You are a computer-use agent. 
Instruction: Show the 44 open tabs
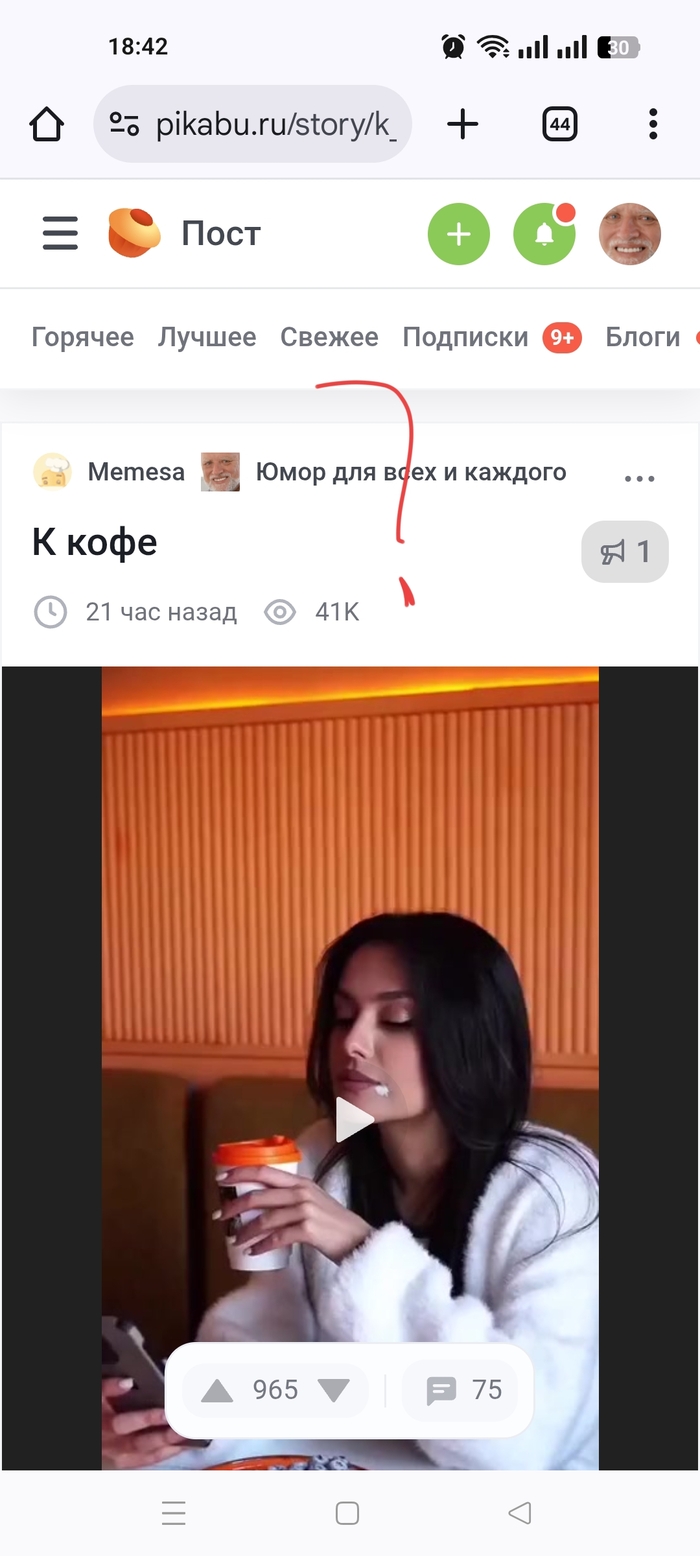[559, 125]
